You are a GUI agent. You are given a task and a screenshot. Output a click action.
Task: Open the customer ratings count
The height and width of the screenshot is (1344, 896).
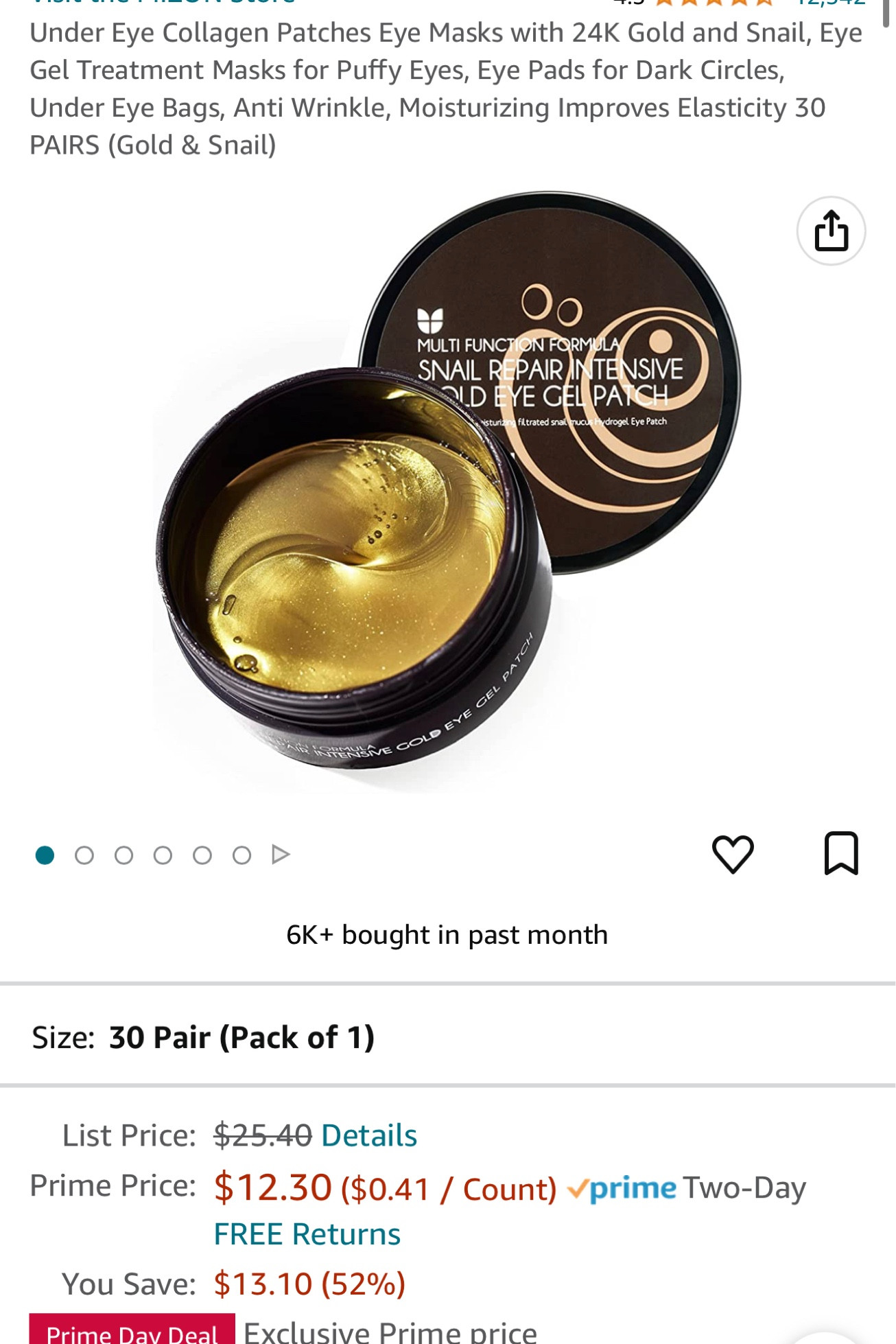830,3
